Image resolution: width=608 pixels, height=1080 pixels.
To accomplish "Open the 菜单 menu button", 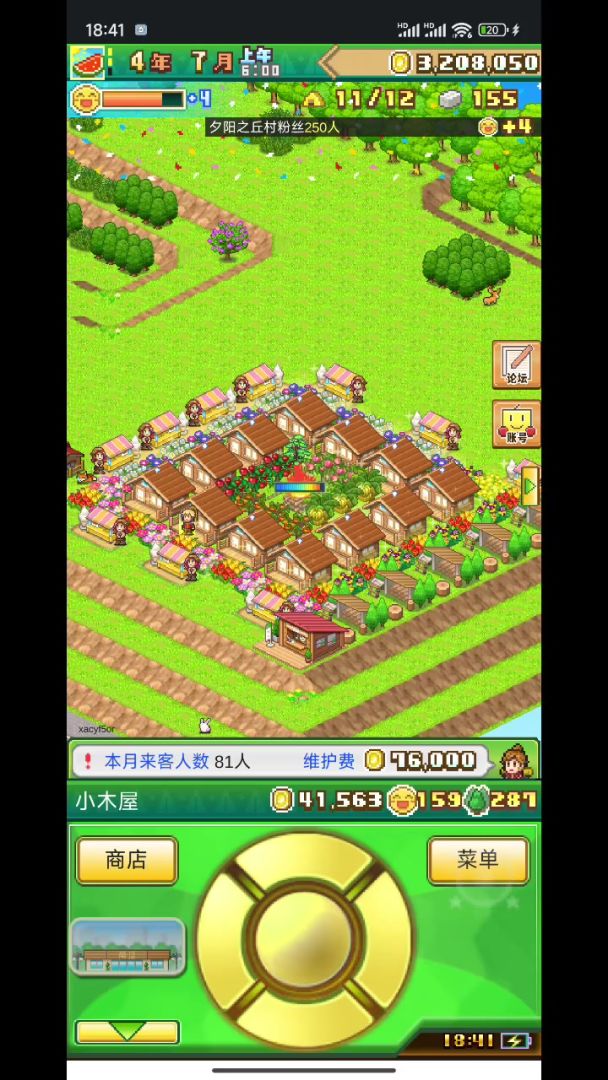I will [478, 860].
